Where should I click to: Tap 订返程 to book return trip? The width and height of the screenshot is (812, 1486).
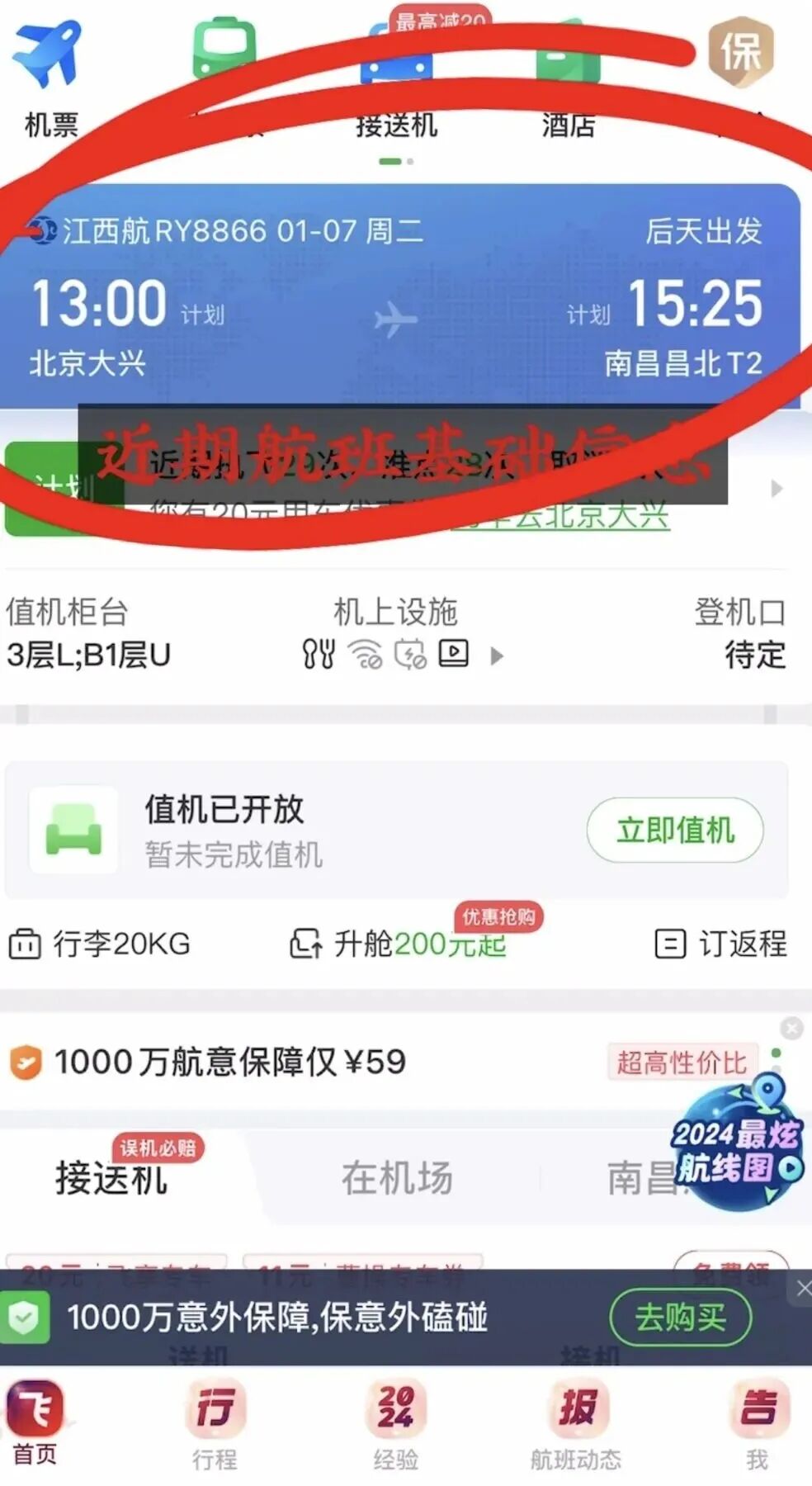(720, 944)
